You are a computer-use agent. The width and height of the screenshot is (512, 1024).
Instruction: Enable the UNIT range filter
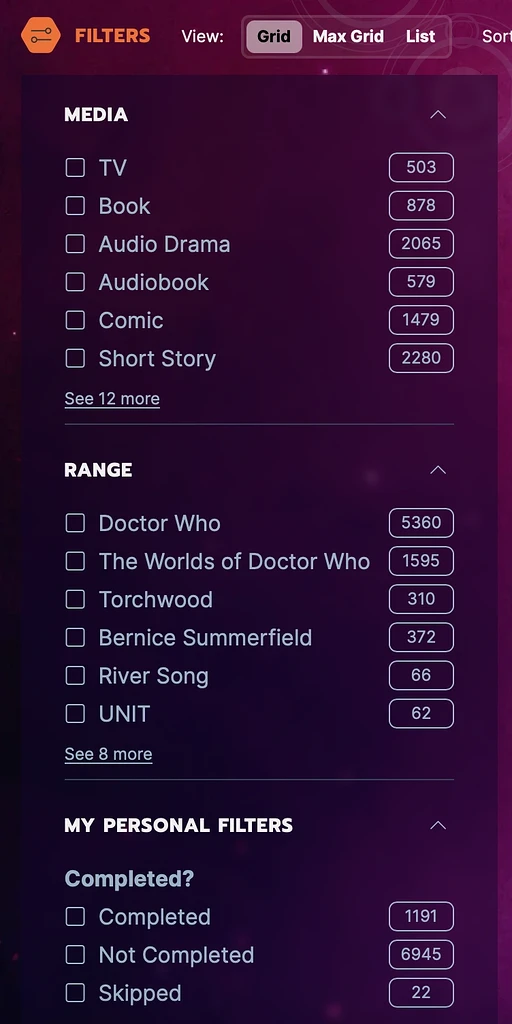tap(75, 714)
